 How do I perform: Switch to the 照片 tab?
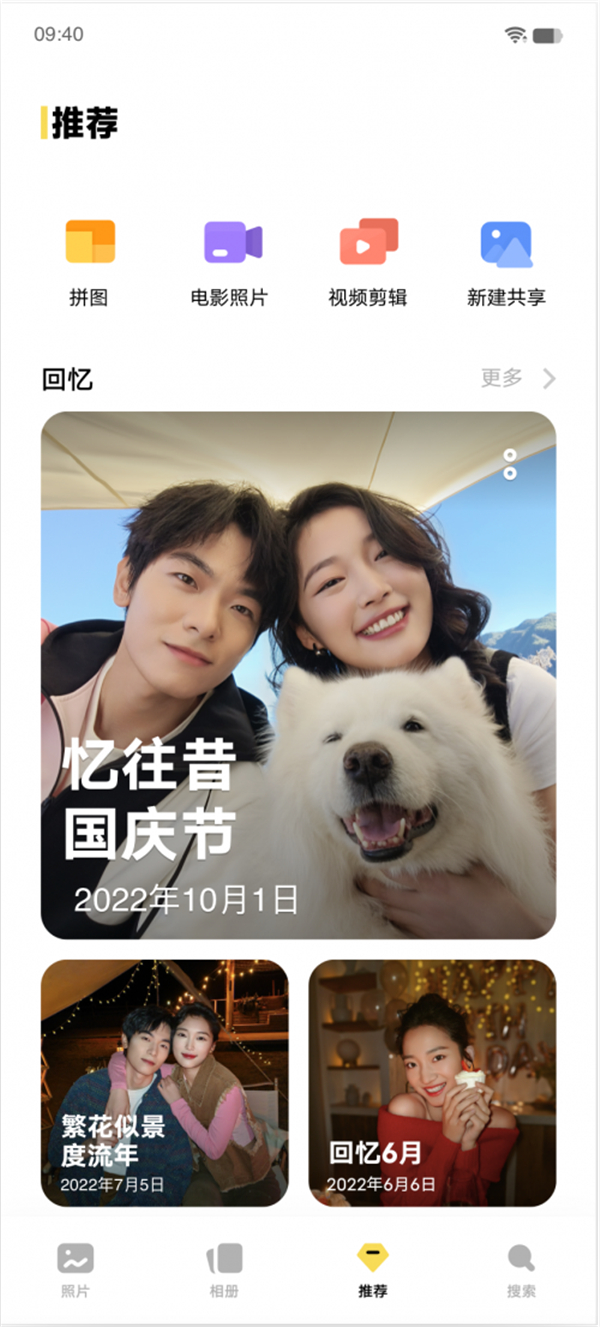(75, 1270)
